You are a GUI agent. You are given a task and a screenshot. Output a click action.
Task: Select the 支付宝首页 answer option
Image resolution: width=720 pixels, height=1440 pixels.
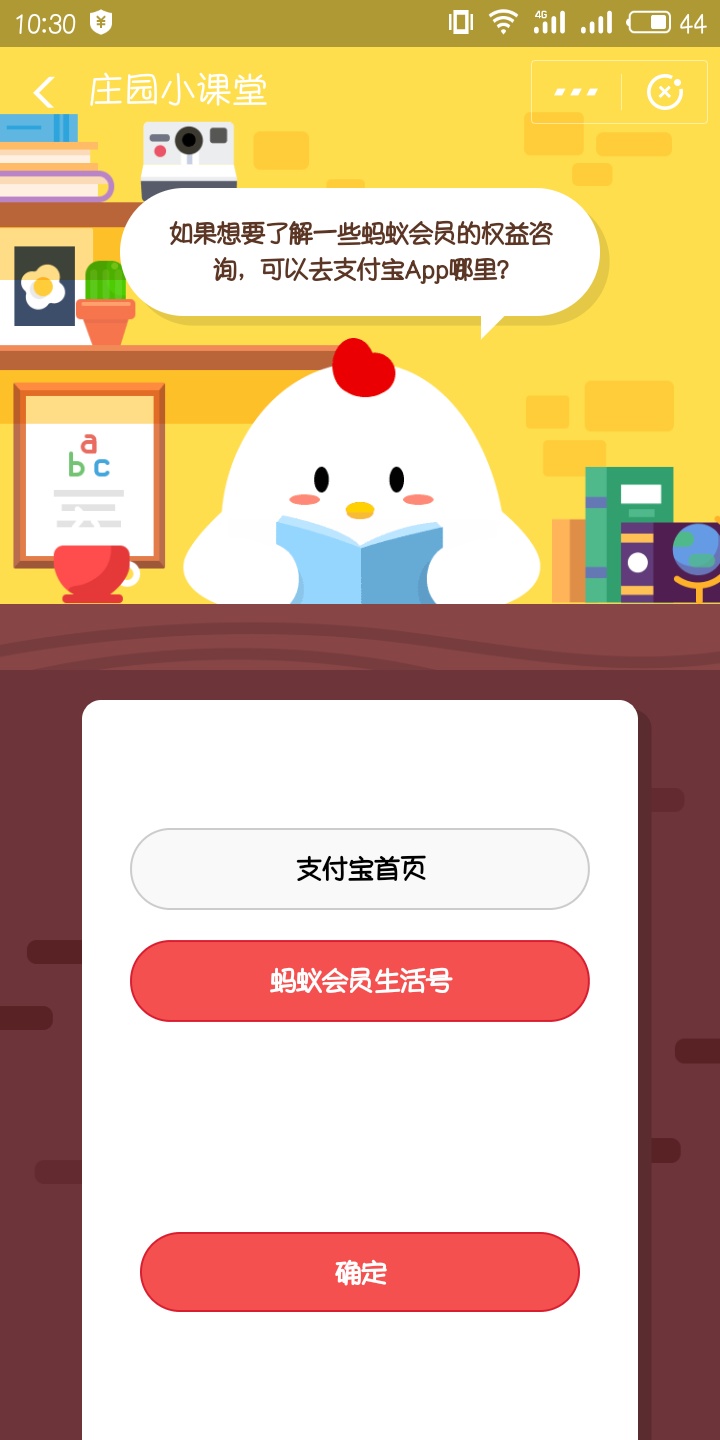click(x=359, y=868)
